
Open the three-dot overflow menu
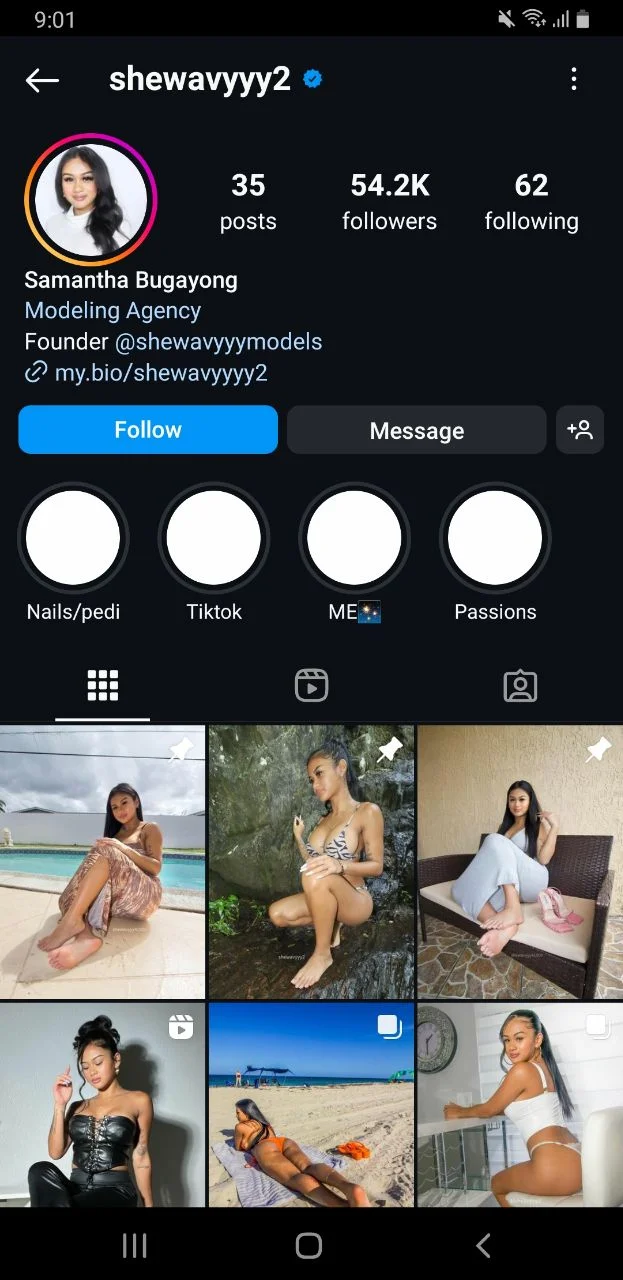(573, 79)
